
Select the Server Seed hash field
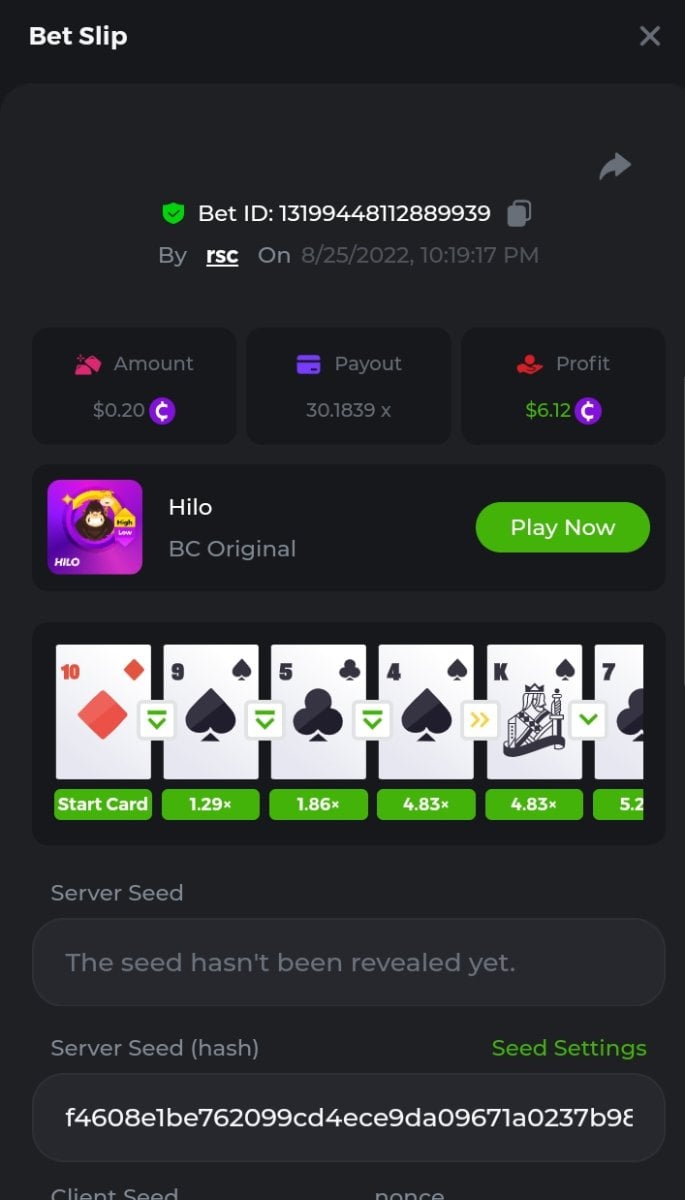click(x=348, y=1117)
